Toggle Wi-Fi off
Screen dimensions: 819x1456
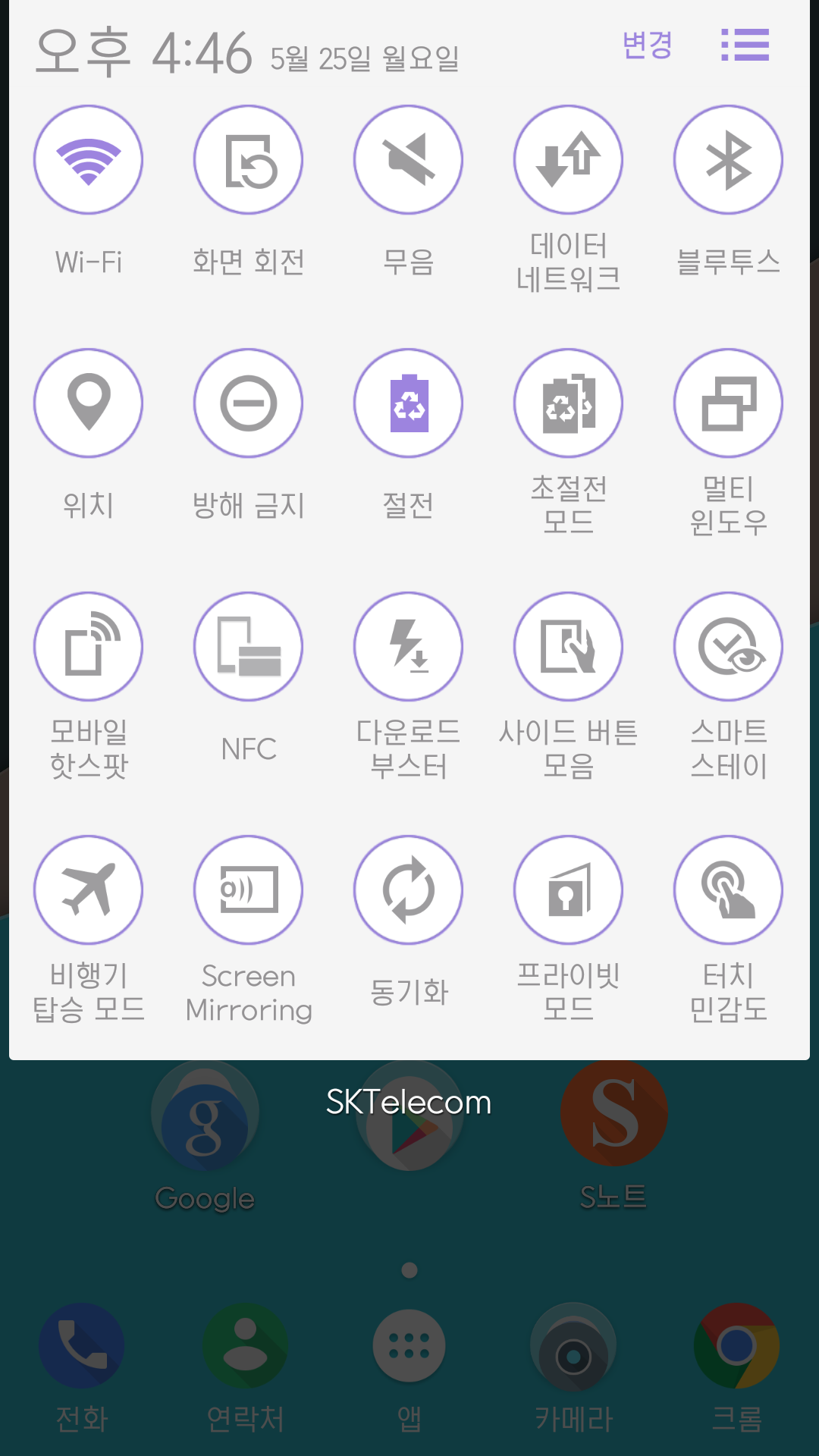pyautogui.click(x=89, y=160)
